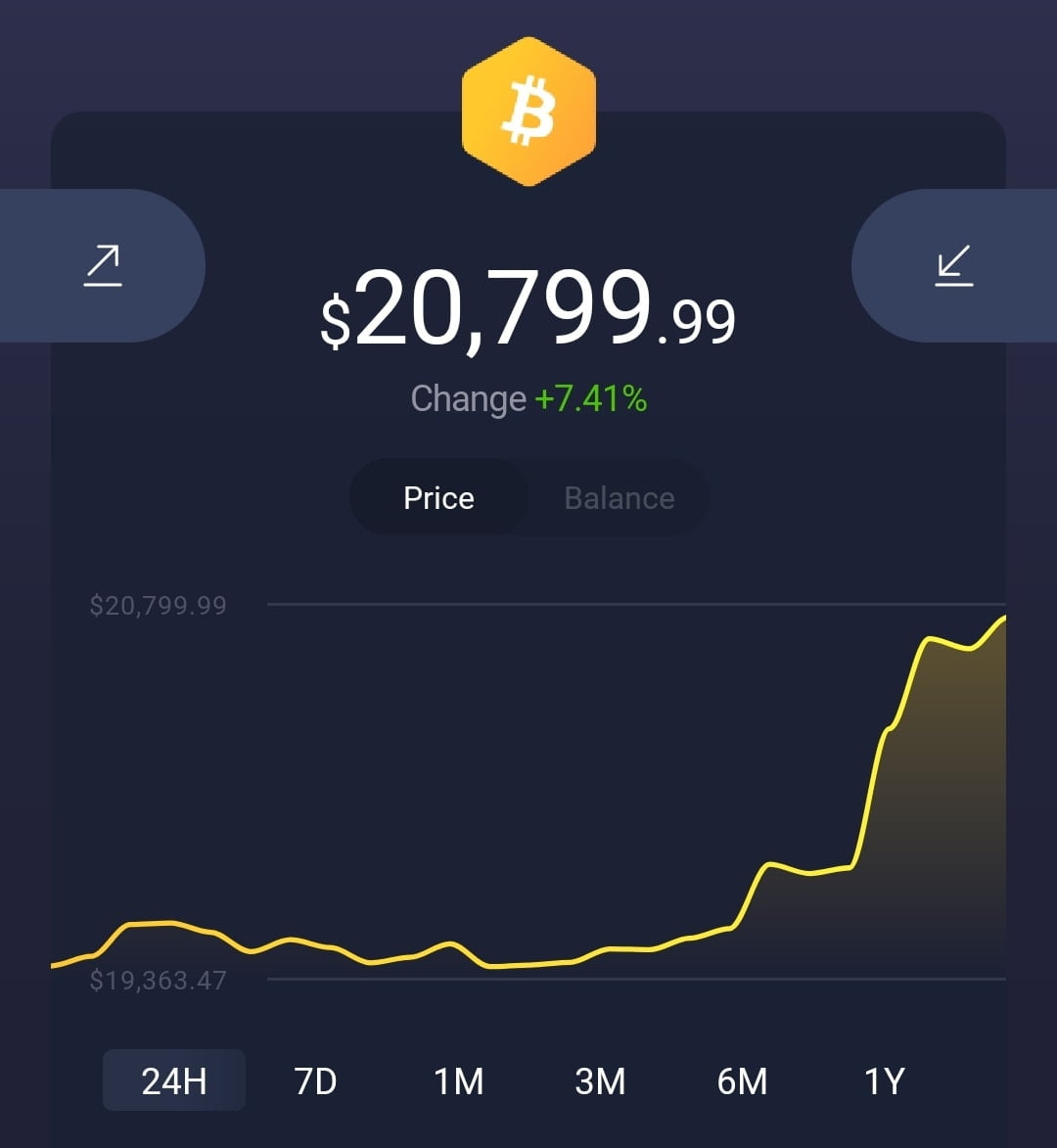Tap the receive arrow button
The image size is (1057, 1148).
point(954,265)
